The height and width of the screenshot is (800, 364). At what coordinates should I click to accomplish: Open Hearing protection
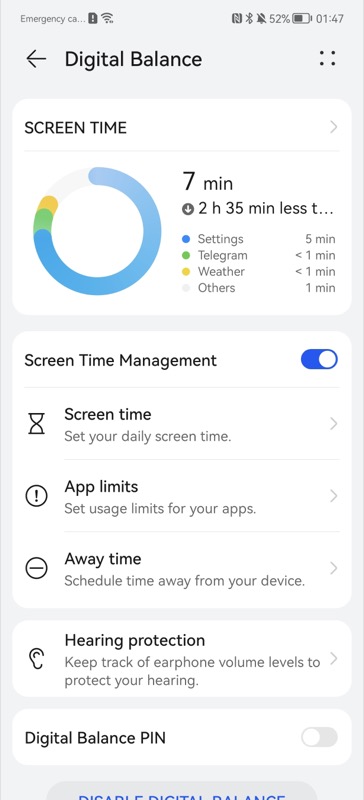[182, 659]
